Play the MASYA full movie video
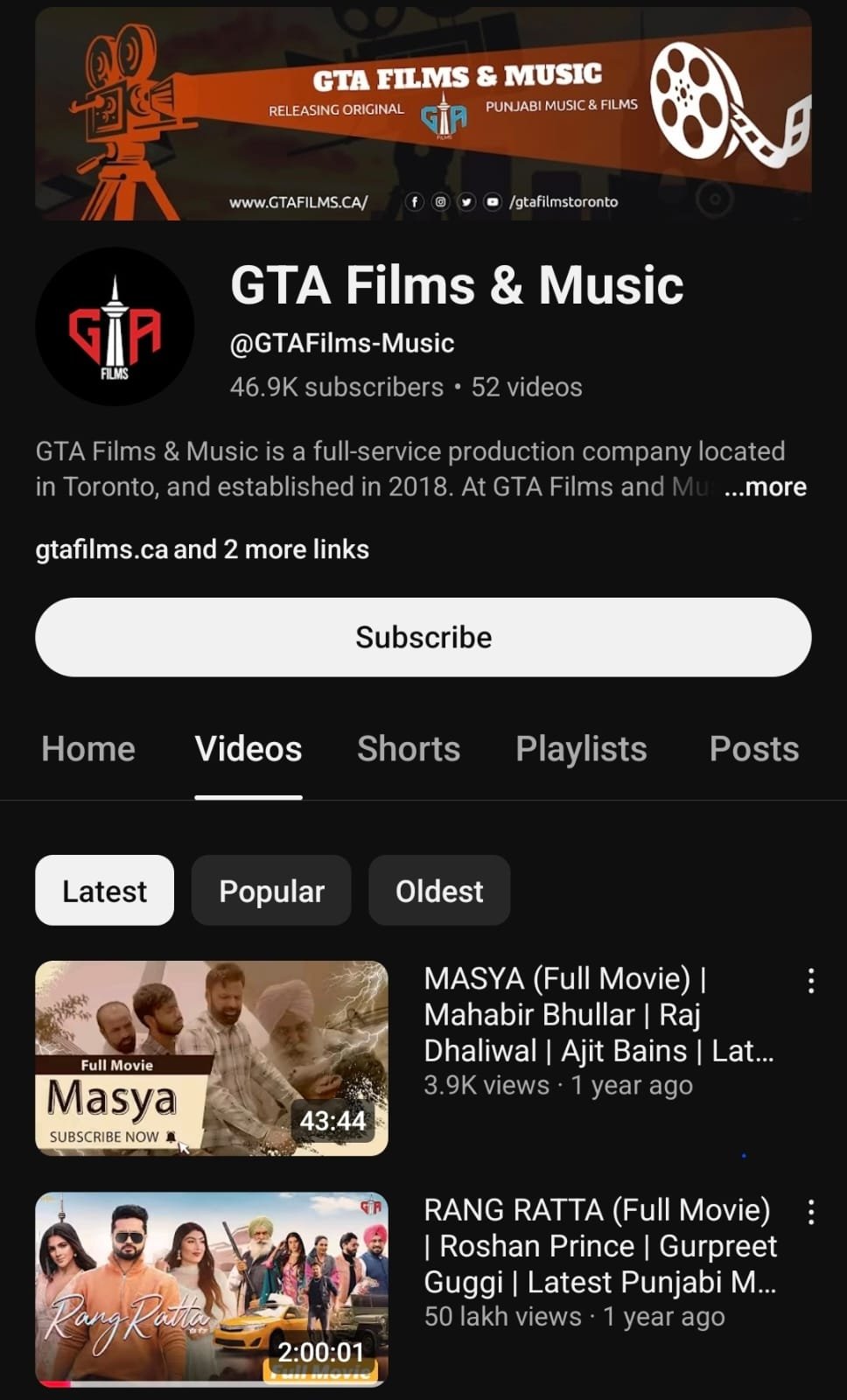Screen dimensions: 847x1400 (211, 1058)
